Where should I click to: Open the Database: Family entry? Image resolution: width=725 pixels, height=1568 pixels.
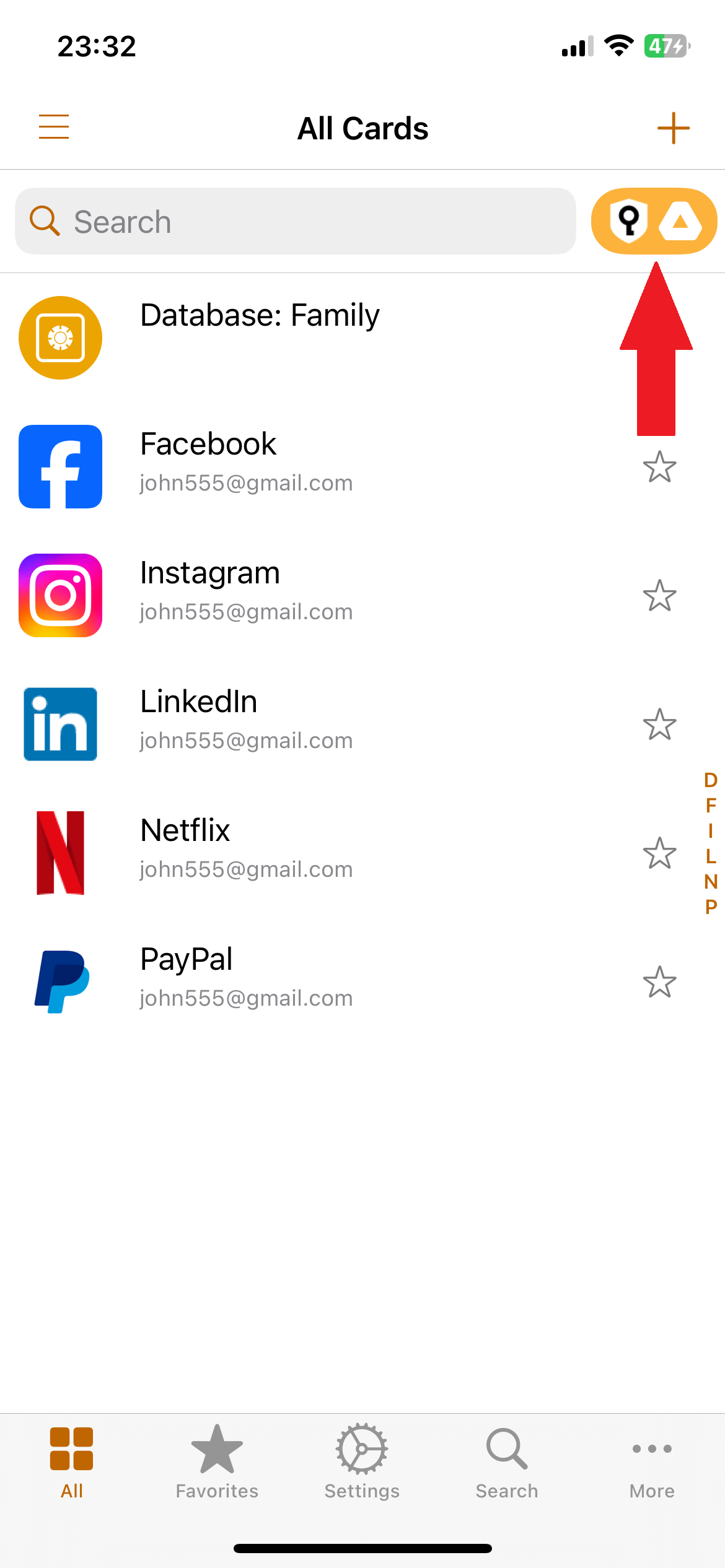coord(260,338)
